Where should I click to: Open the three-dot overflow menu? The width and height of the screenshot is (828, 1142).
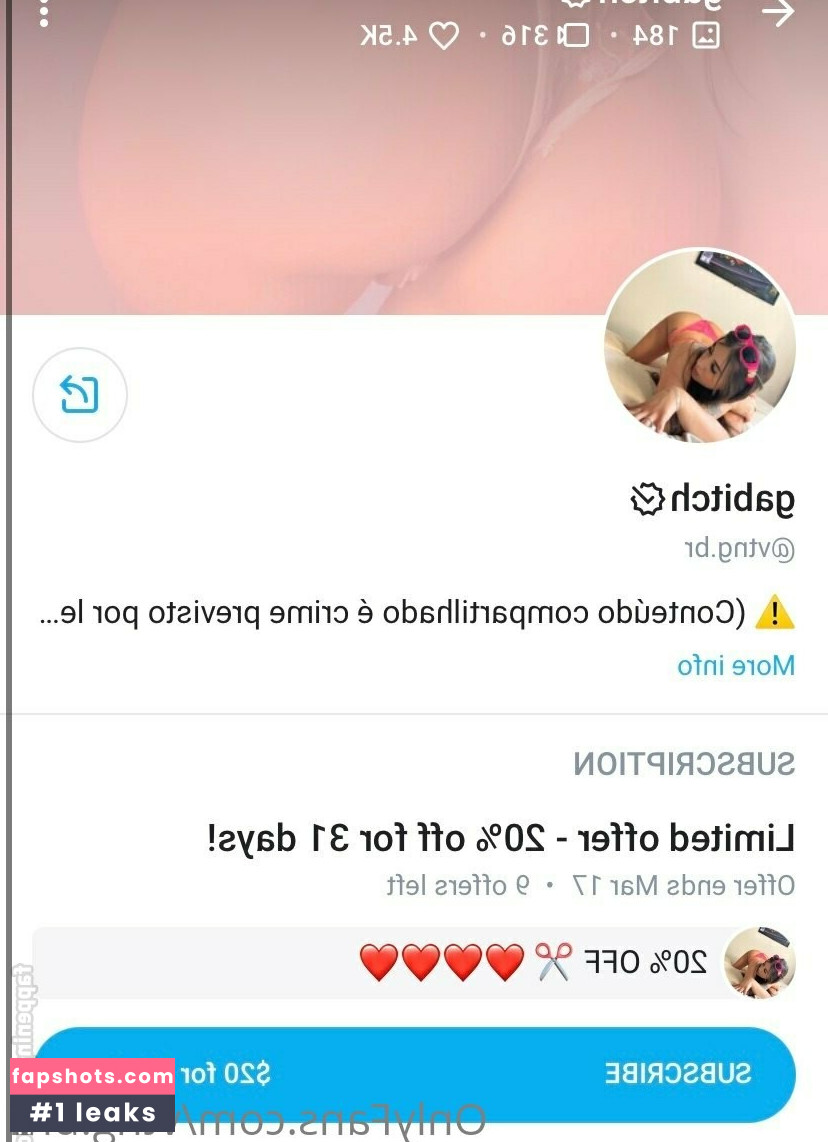pyautogui.click(x=44, y=14)
